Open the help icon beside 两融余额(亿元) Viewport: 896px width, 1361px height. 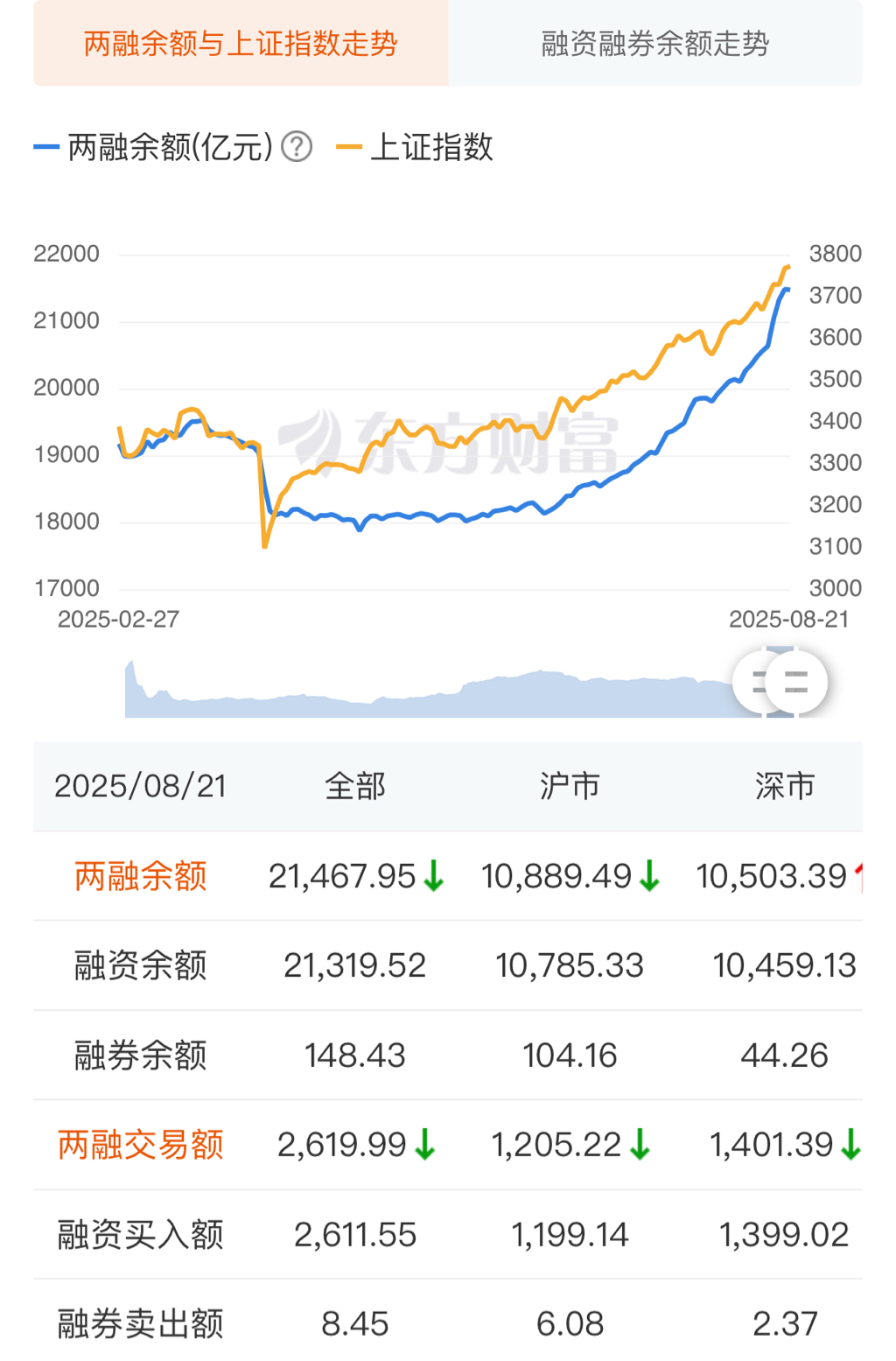pos(297,147)
